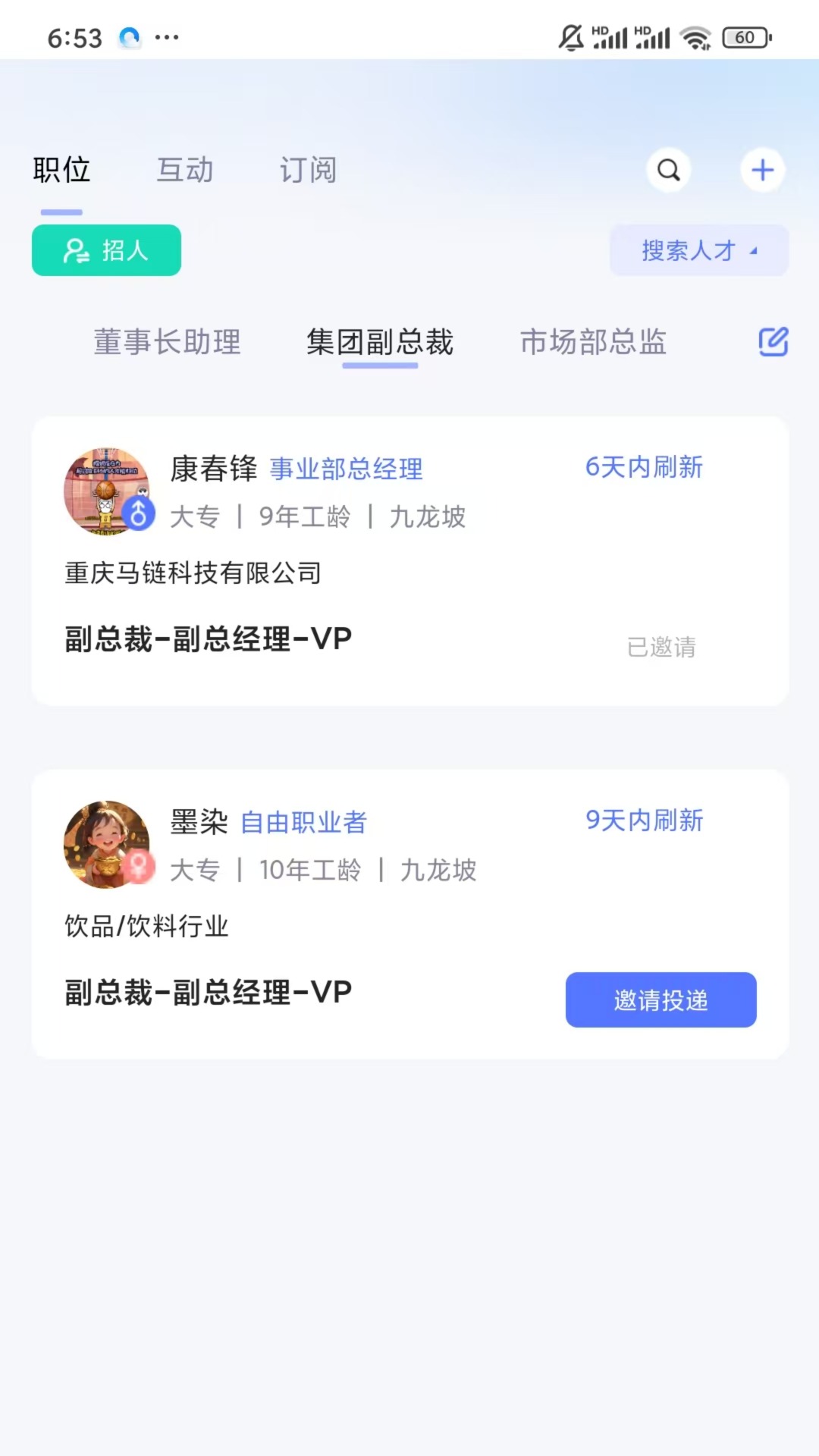This screenshot has width=819, height=1456.
Task: Toggle the 6天内刷新 refresh indicator
Action: pyautogui.click(x=642, y=468)
